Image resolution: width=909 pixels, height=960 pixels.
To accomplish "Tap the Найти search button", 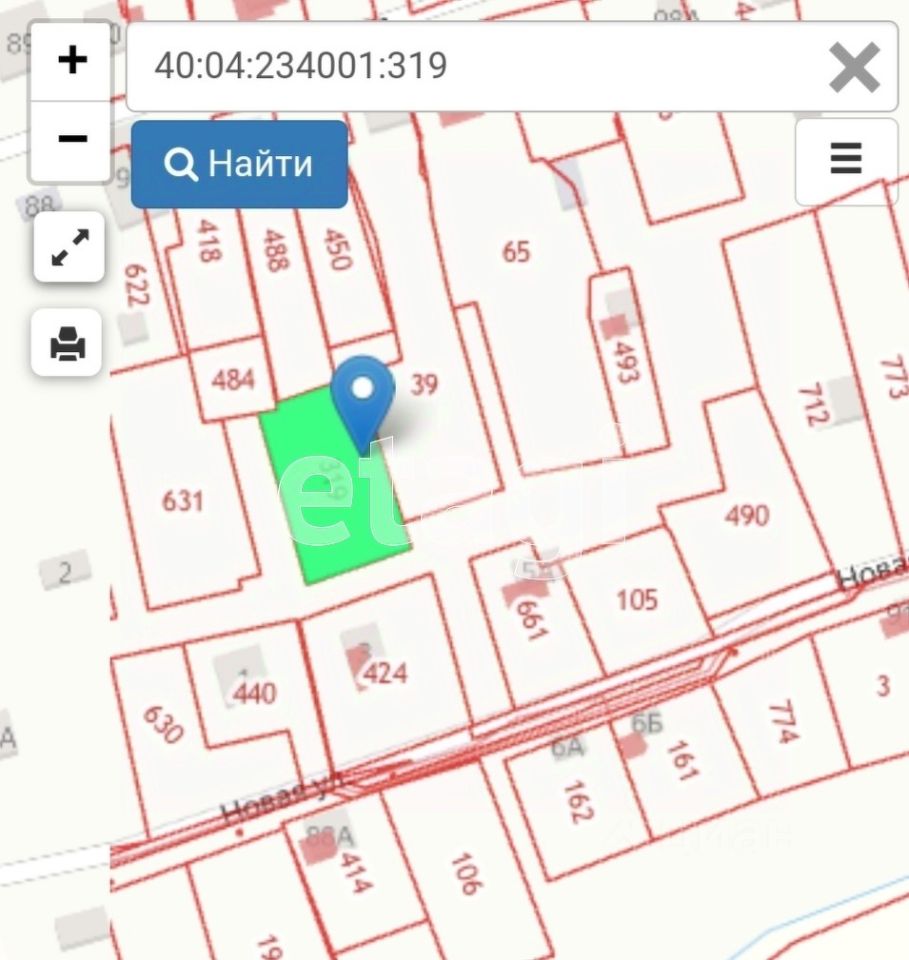I will pyautogui.click(x=239, y=164).
